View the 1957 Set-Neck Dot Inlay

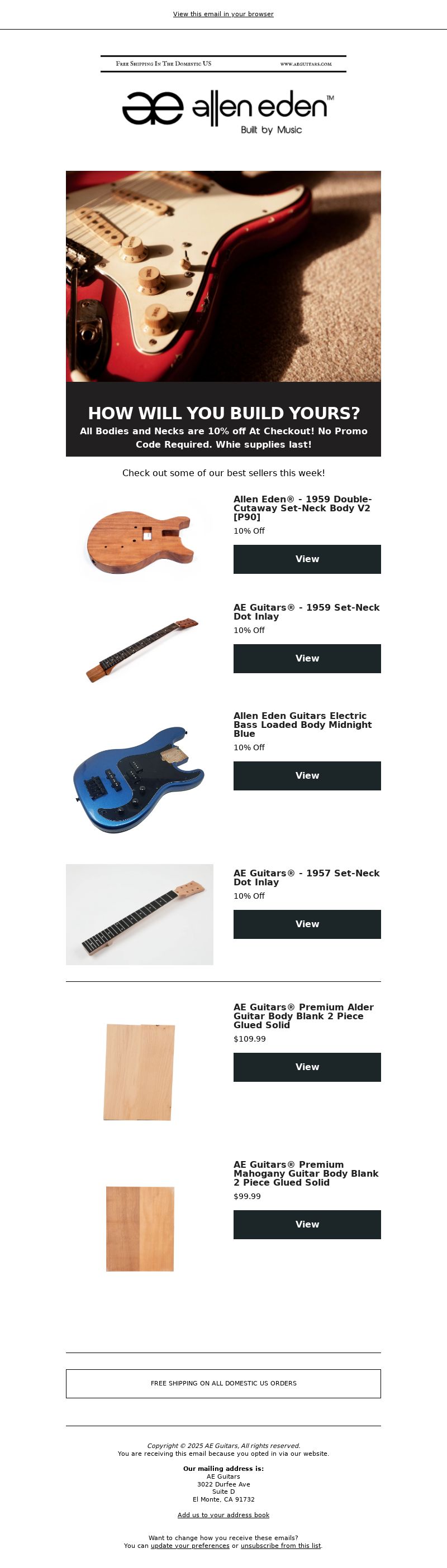coord(307,924)
